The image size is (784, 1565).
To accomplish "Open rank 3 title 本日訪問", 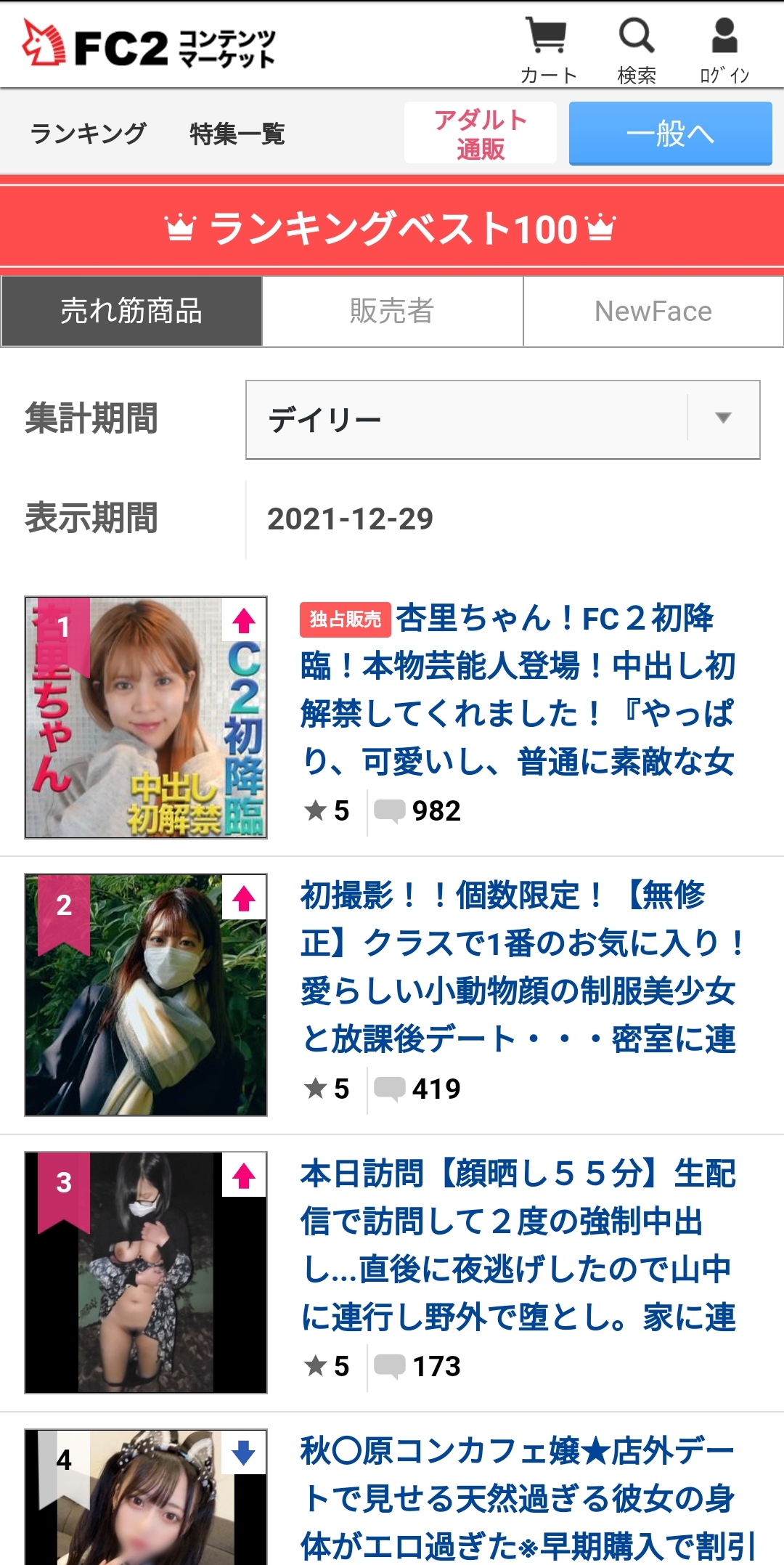I will [518, 1244].
